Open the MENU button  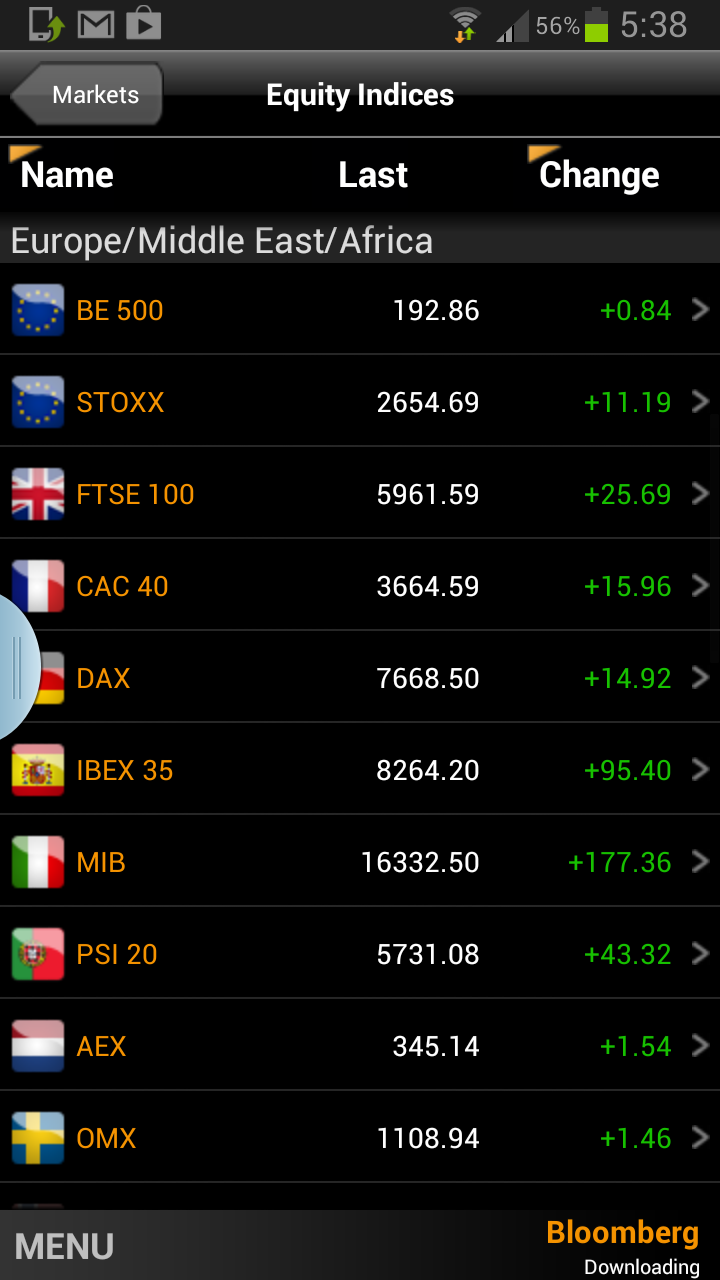[65, 1246]
